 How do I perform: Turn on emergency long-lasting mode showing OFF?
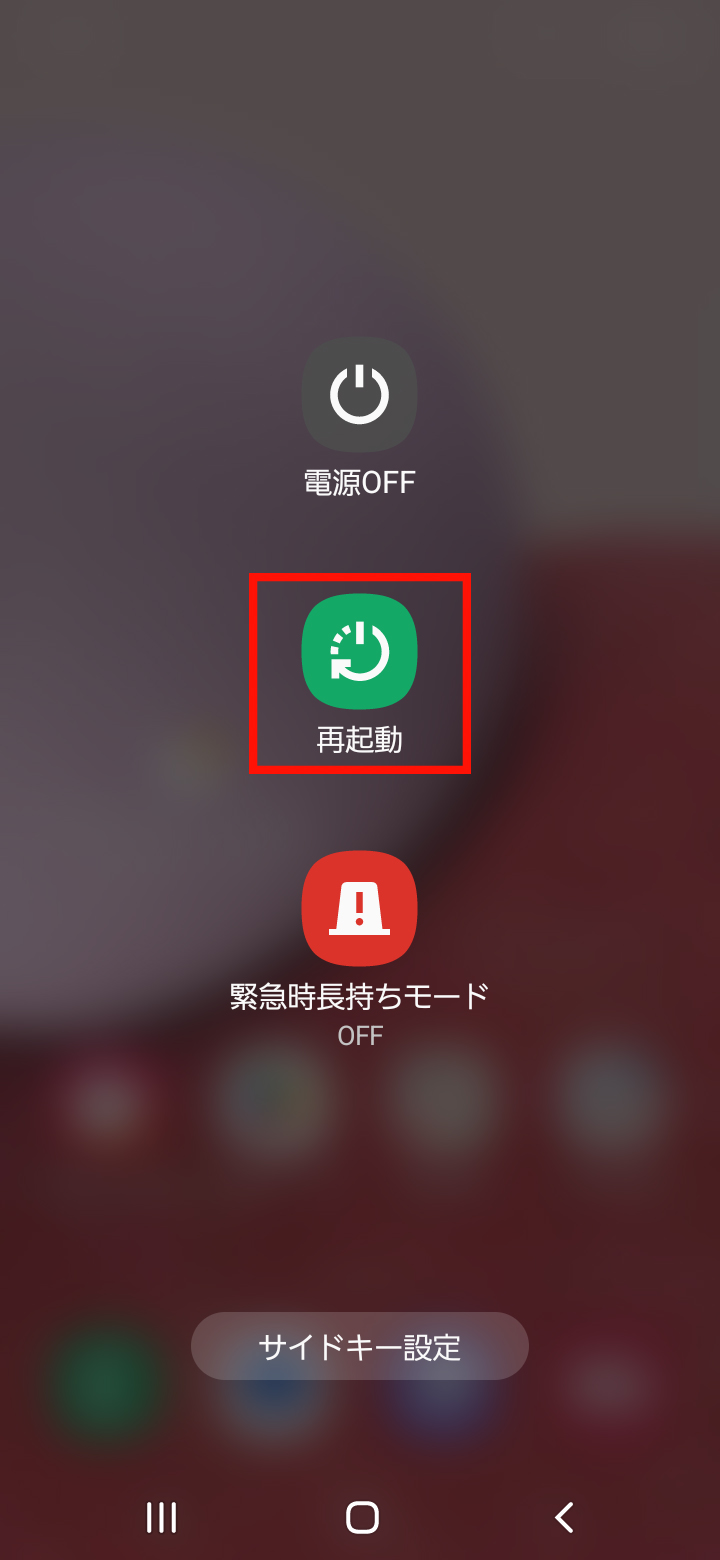(x=359, y=907)
